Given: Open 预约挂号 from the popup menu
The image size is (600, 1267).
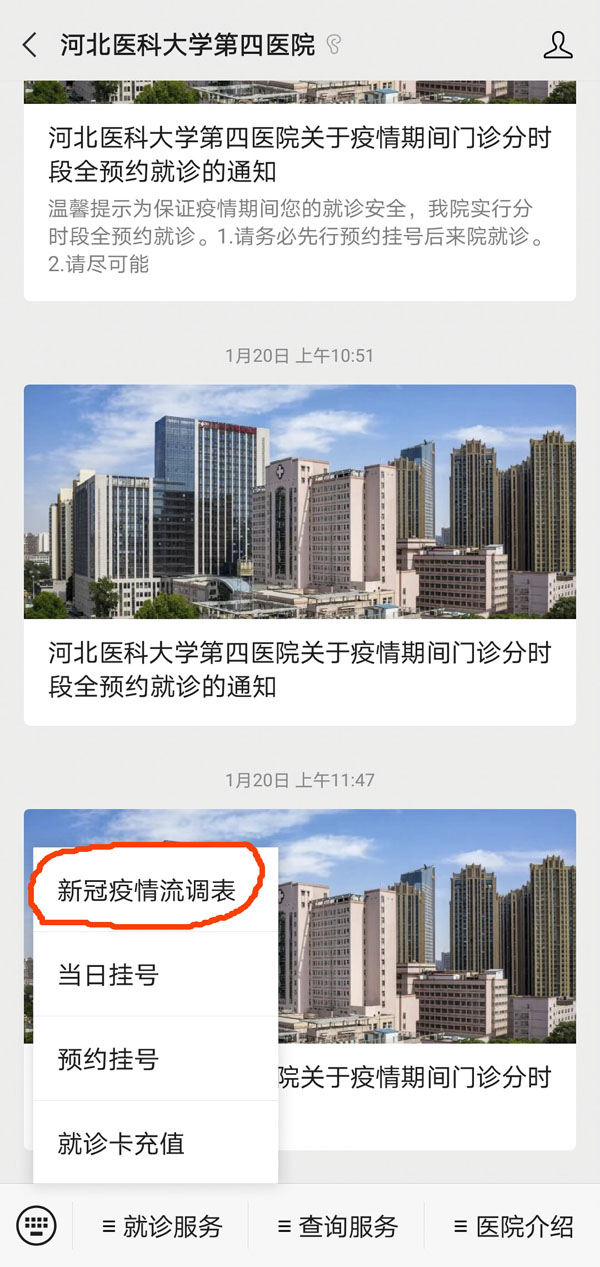Looking at the screenshot, I should (108, 1059).
